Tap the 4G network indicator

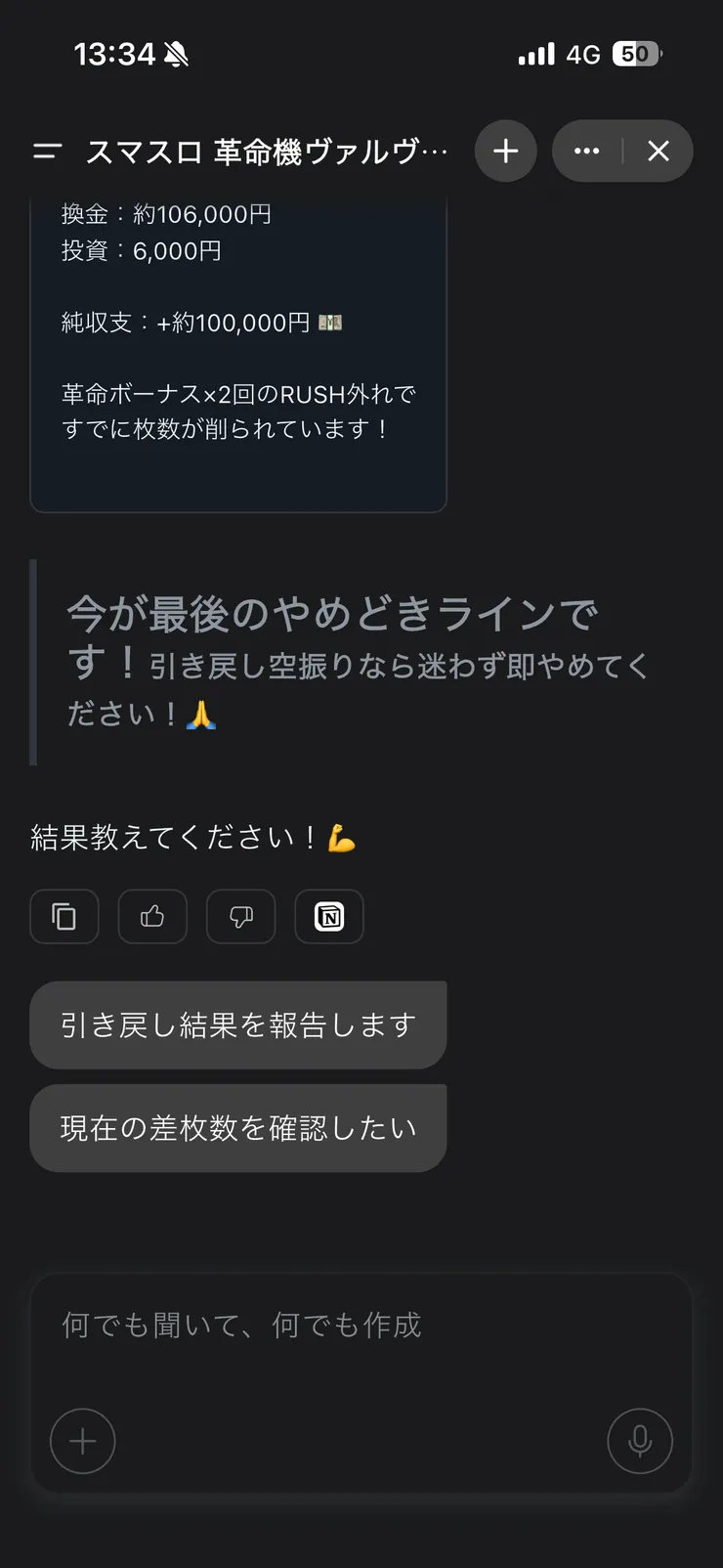580,54
